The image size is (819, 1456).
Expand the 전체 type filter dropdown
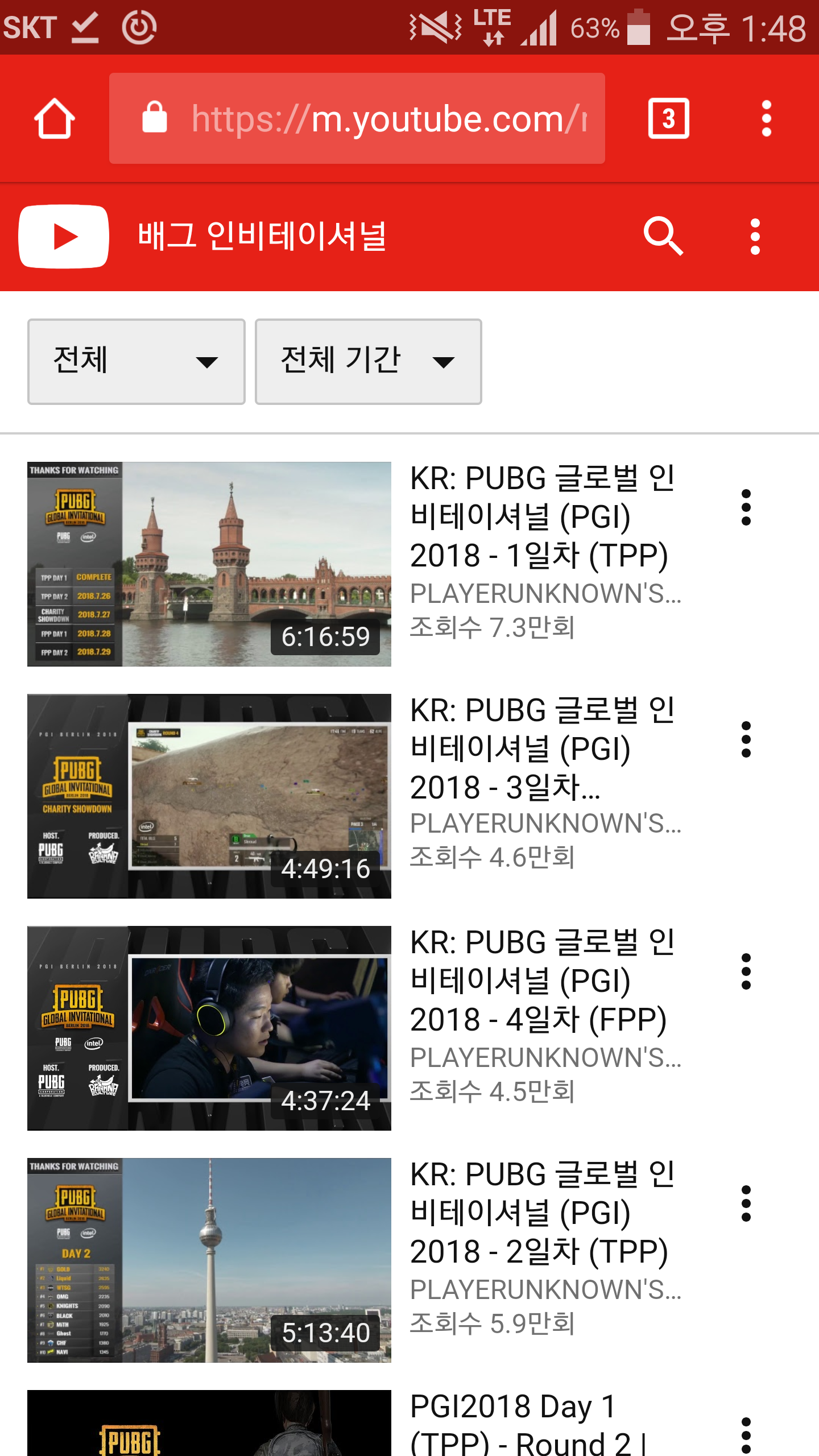tap(136, 362)
